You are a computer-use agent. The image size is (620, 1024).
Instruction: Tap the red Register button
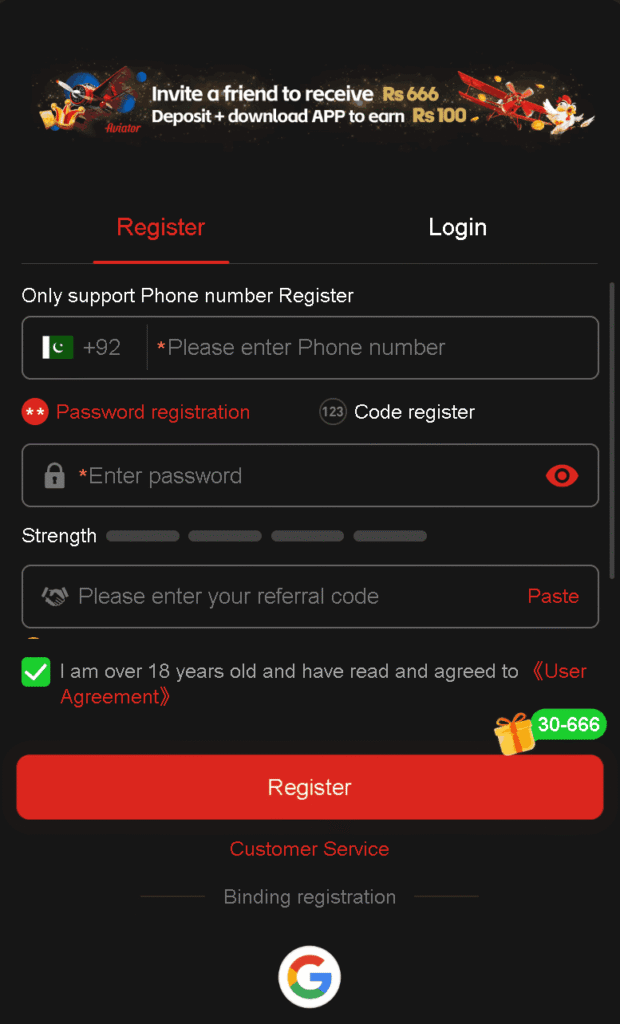tap(310, 787)
